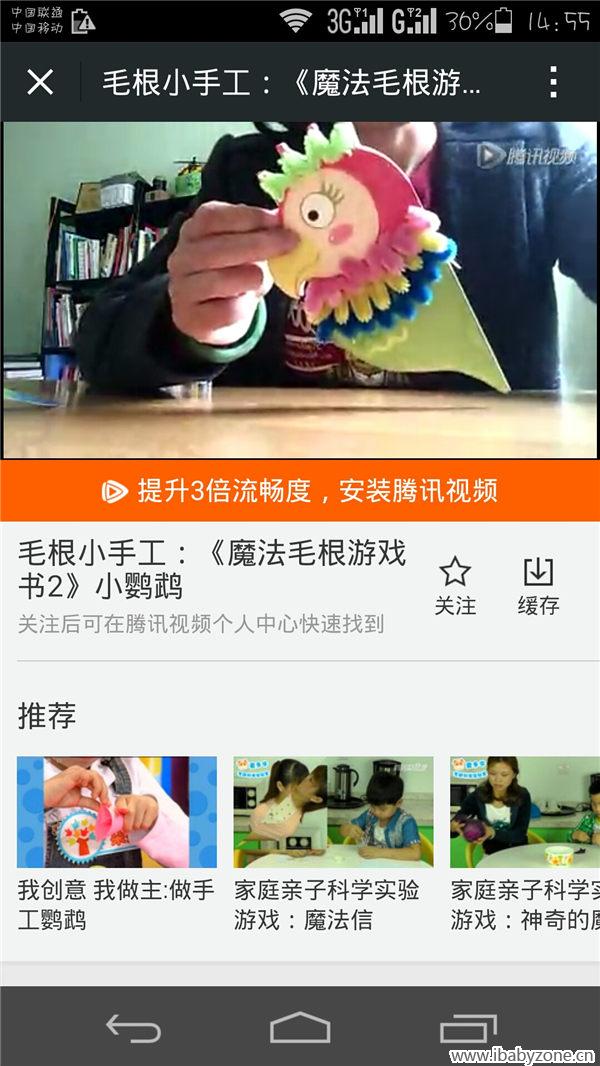This screenshot has width=600, height=1066.
Task: Tap the orange banner to install 腾讯视频
Action: 300,491
